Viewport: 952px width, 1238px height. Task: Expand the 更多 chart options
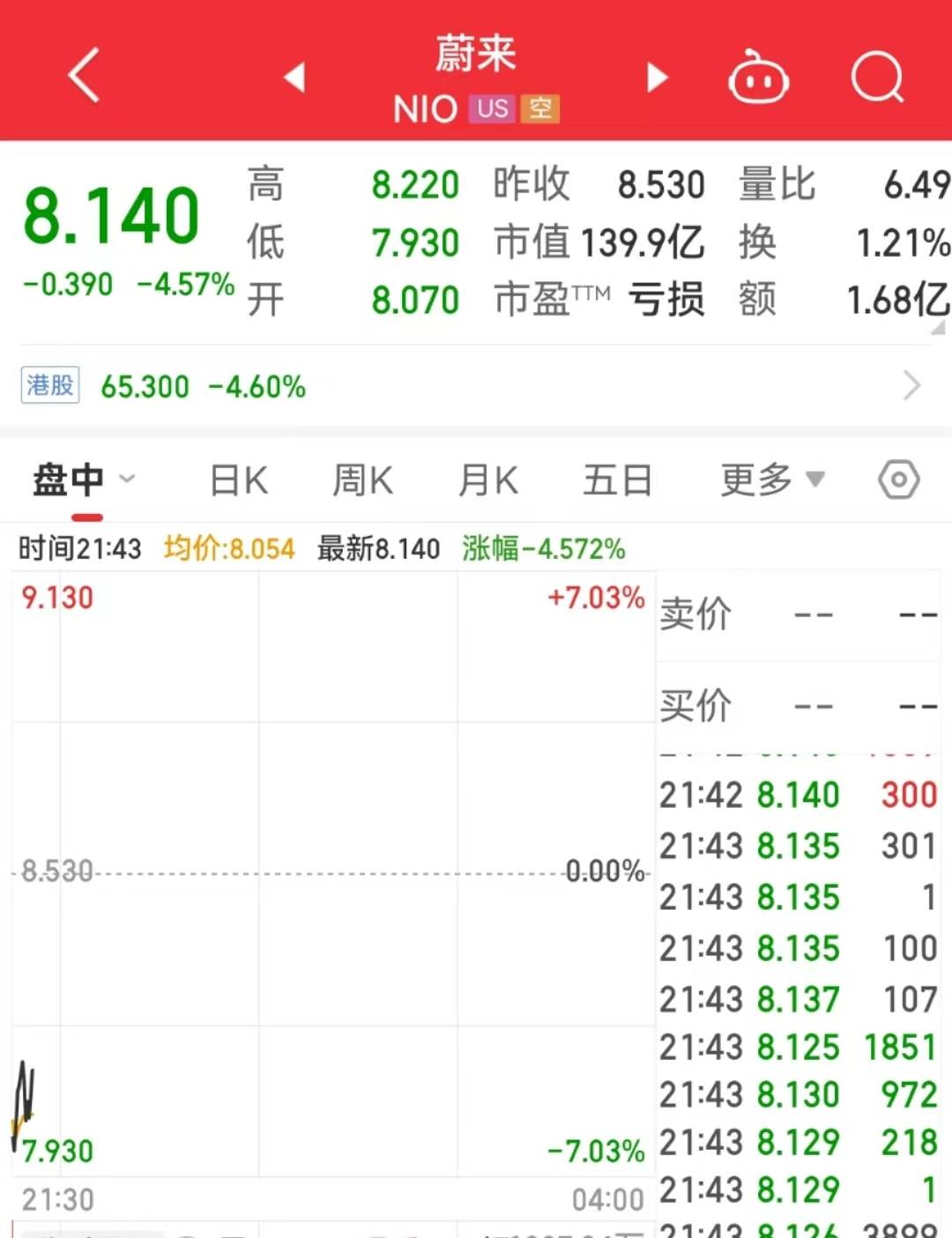click(771, 481)
